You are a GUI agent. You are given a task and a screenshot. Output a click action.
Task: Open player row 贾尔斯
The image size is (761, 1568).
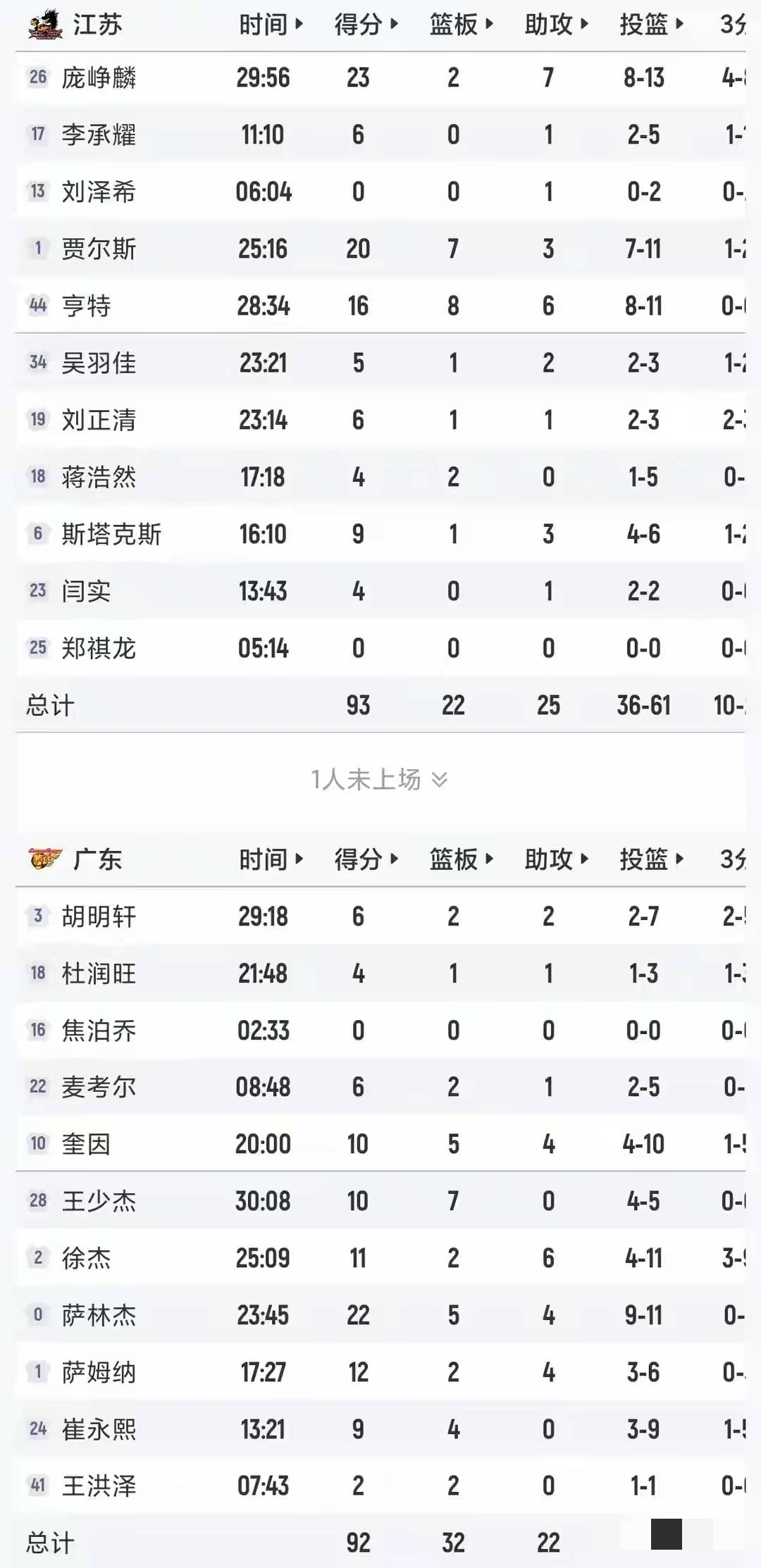pyautogui.click(x=99, y=249)
